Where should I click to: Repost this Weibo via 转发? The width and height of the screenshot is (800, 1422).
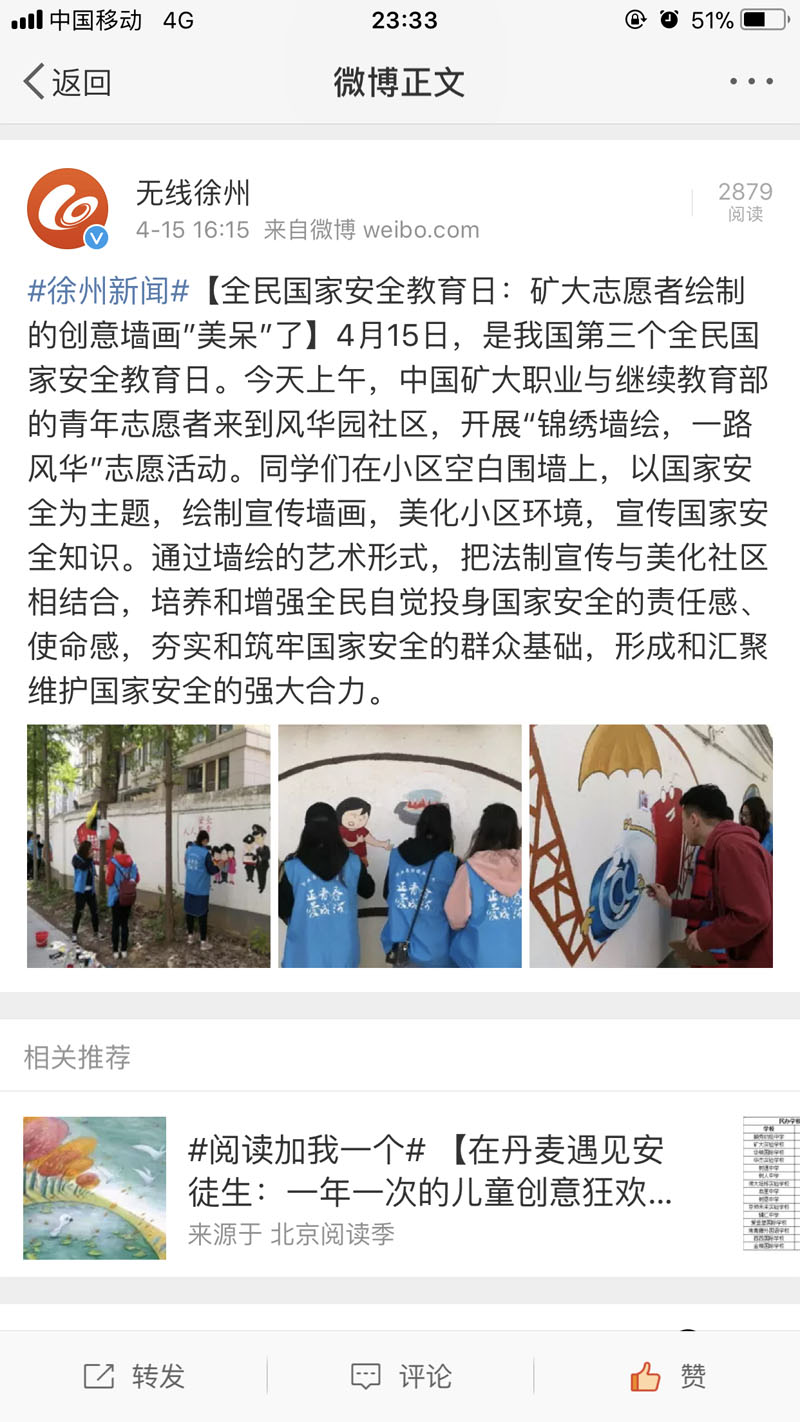[x=136, y=1377]
